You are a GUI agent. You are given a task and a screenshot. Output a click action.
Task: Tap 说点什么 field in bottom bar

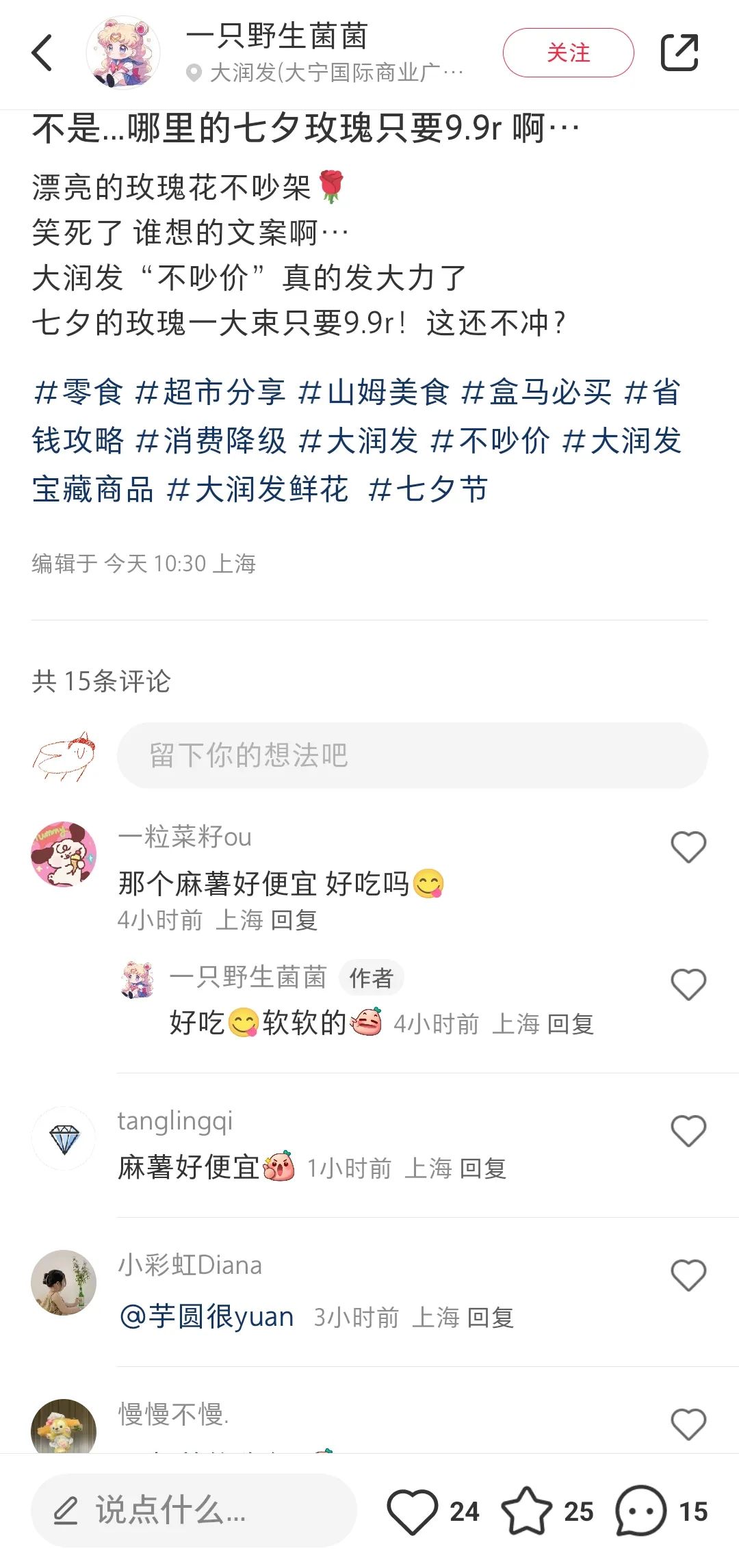(194, 1511)
